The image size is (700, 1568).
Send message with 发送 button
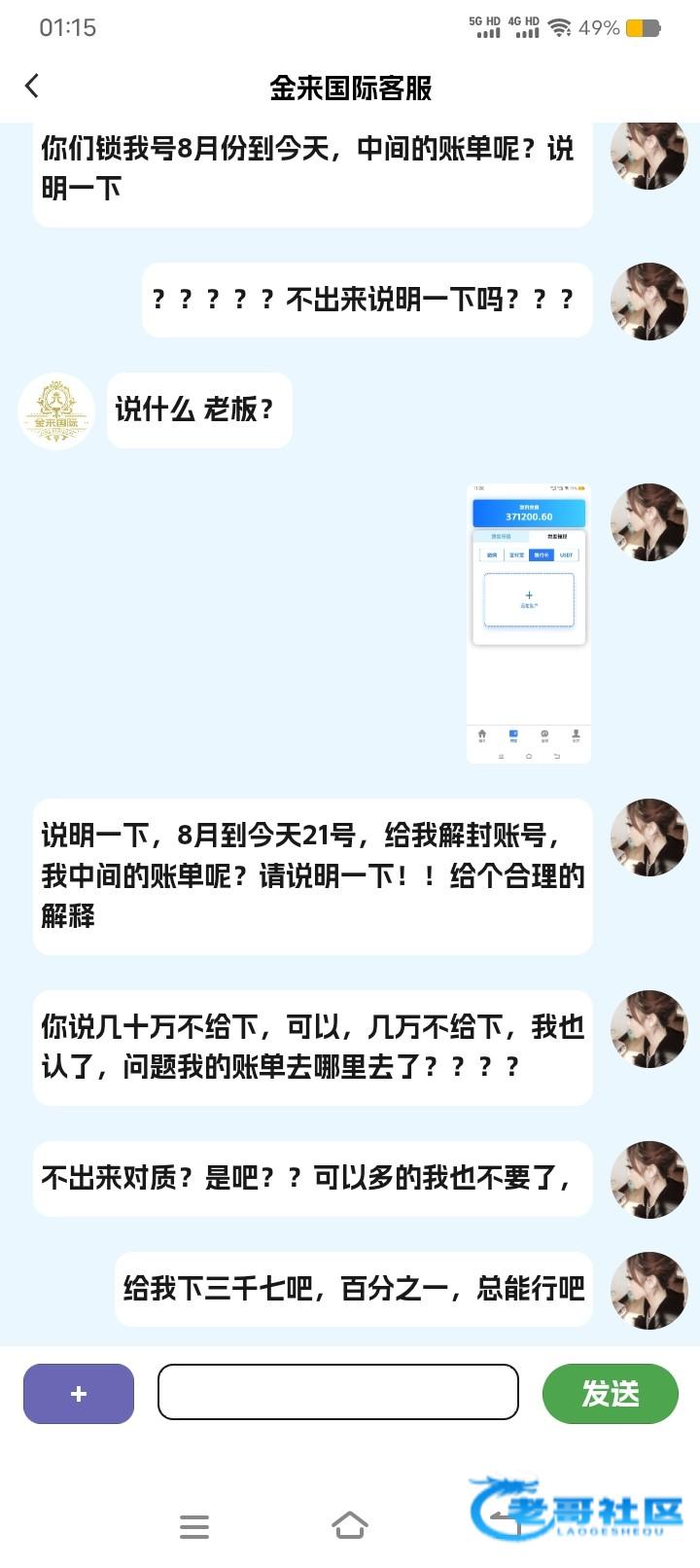610,1394
